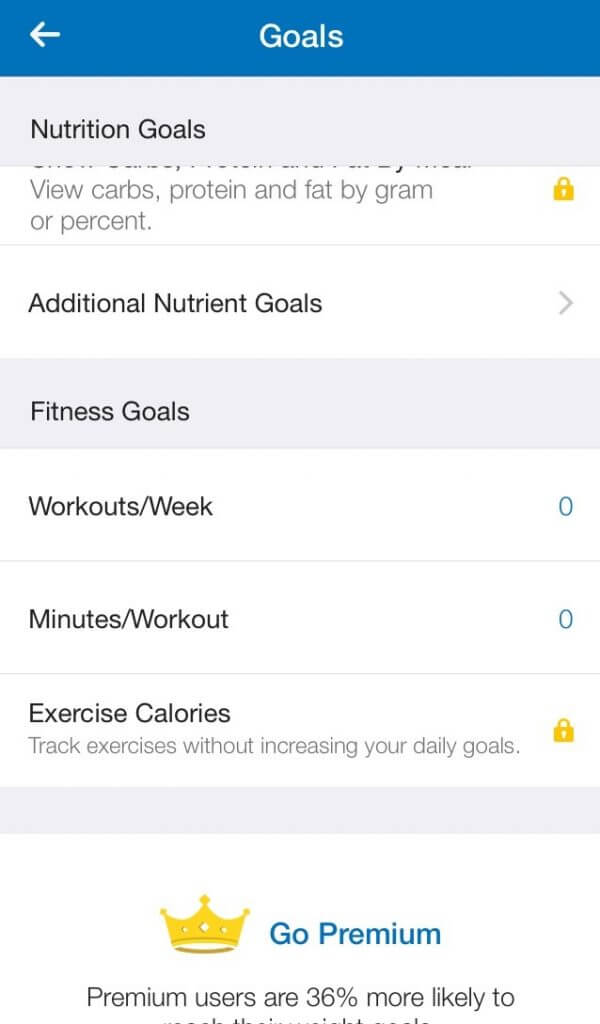
Task: Open Additional Nutrient Goals
Action: coord(300,302)
